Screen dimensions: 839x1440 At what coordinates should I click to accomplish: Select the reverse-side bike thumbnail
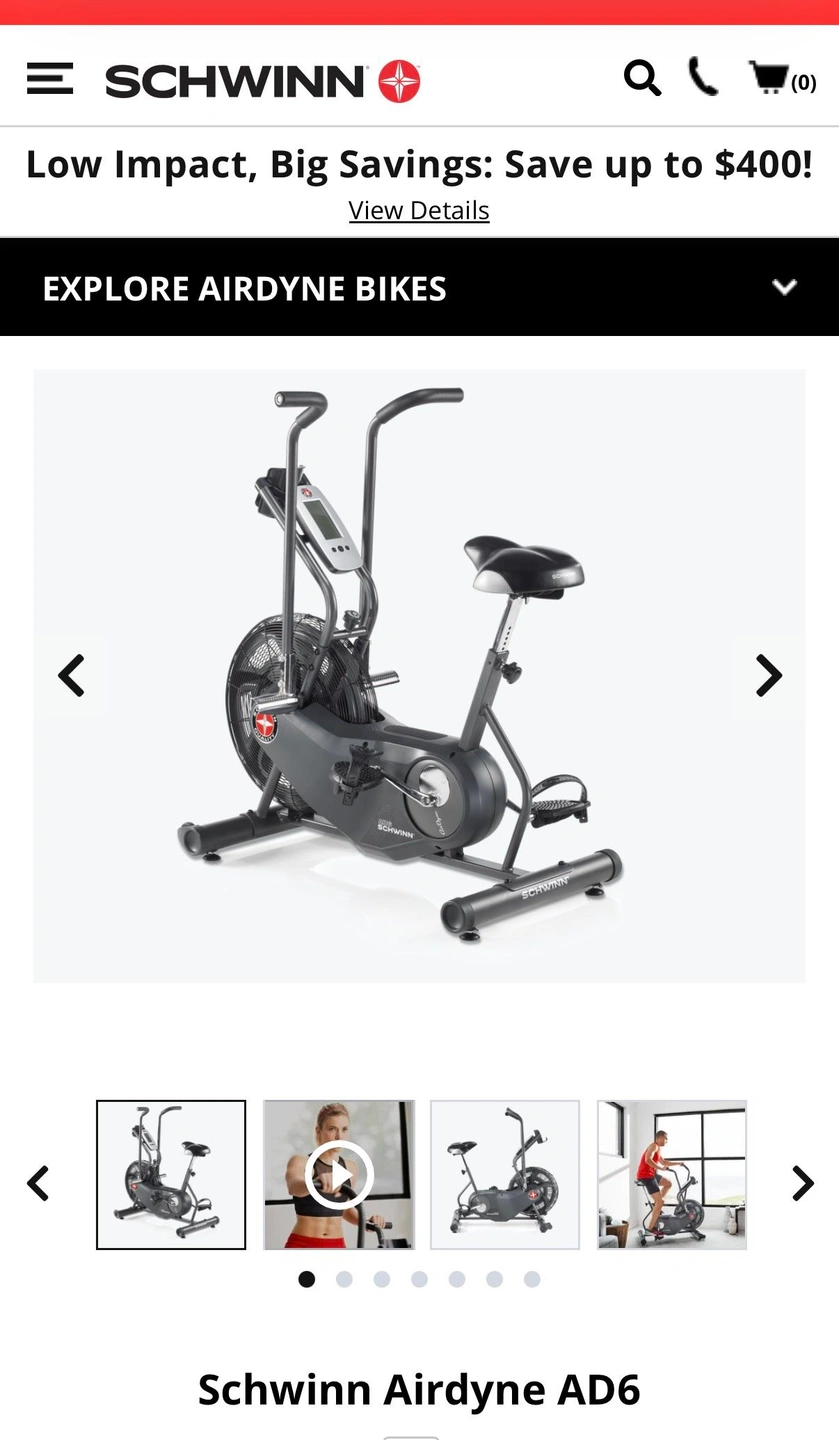point(505,1175)
